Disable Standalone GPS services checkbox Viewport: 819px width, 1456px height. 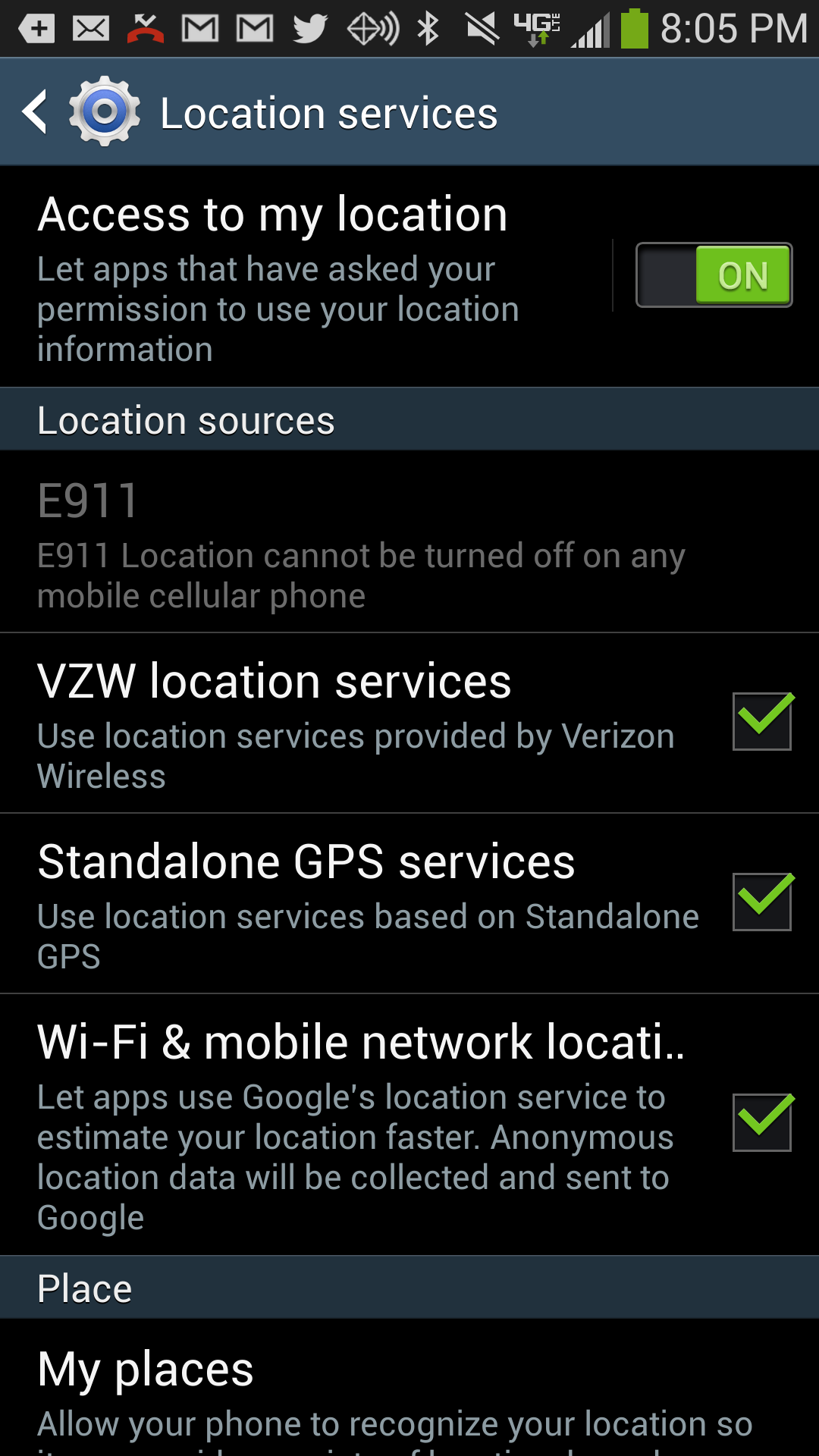pyautogui.click(x=761, y=902)
